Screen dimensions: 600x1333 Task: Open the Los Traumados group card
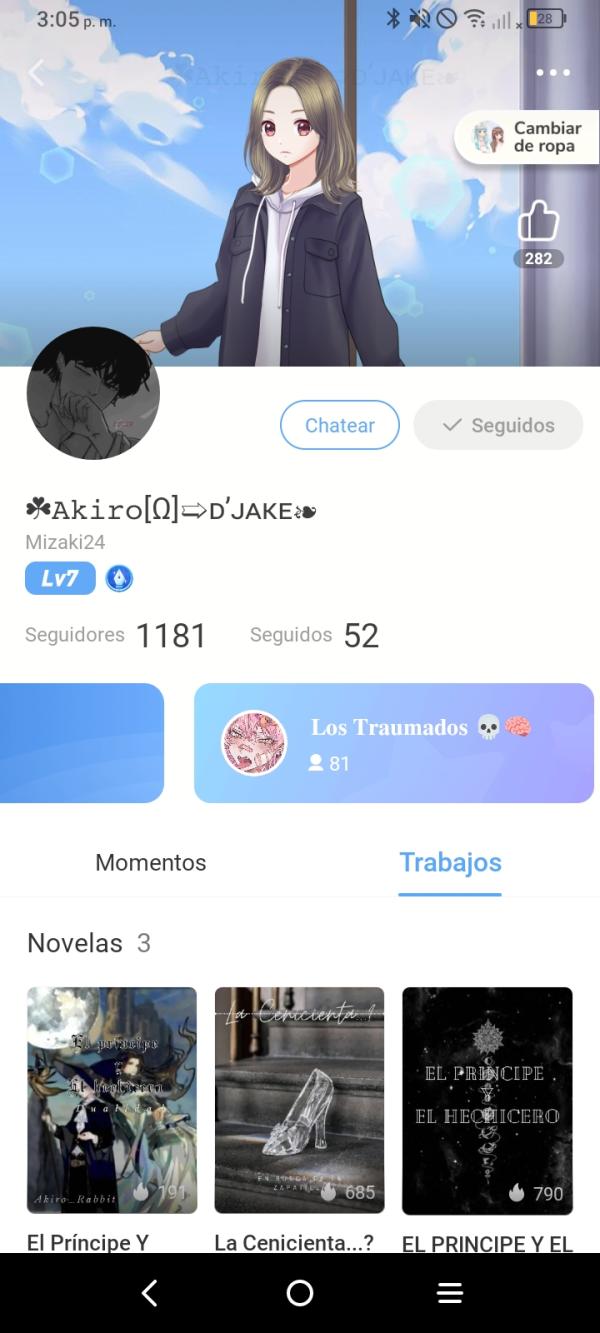click(393, 743)
